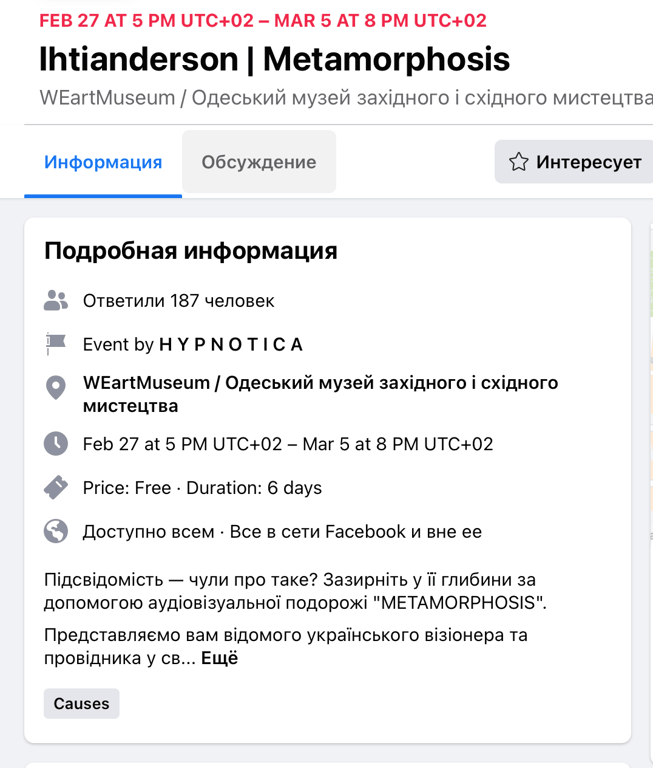This screenshot has width=653, height=768.
Task: Select the Информация tab
Action: 103,162
